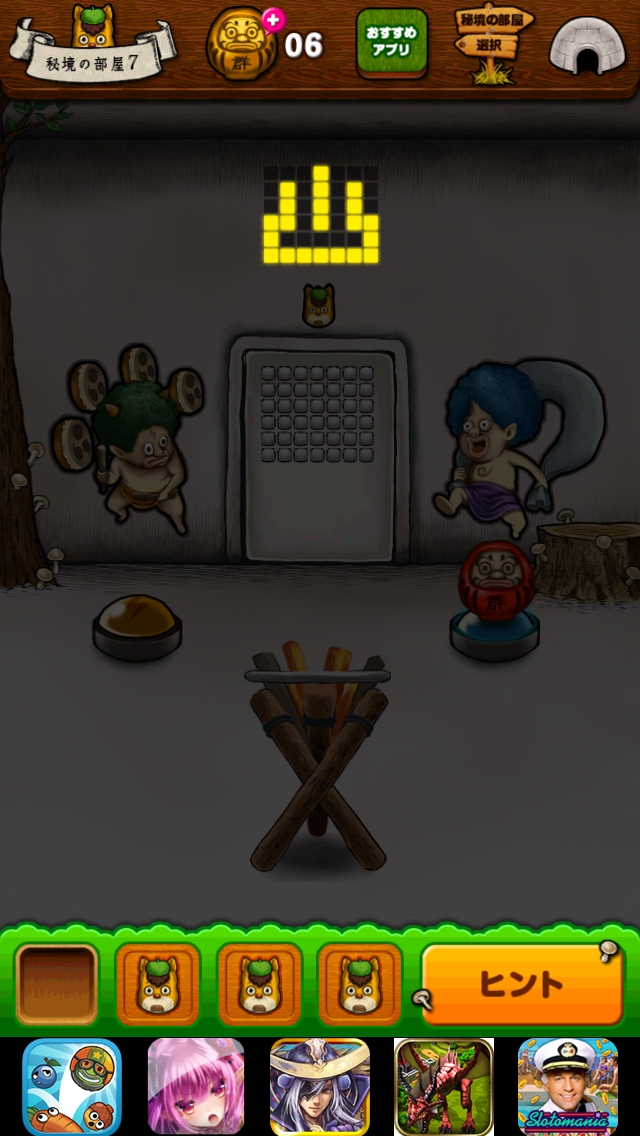Add more coins with the pink plus
The width and height of the screenshot is (640, 1136).
(273, 19)
